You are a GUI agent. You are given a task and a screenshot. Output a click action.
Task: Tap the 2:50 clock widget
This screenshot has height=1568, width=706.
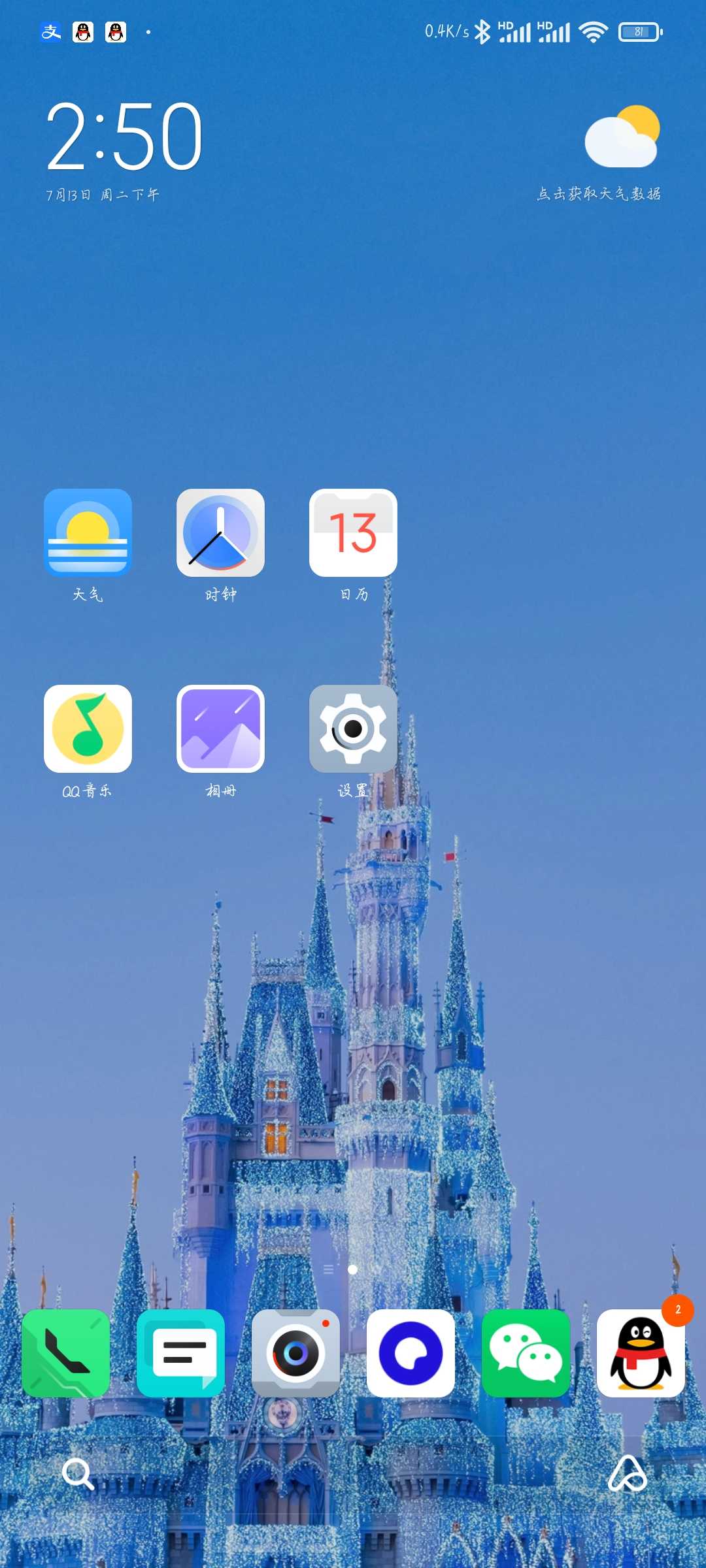124,137
